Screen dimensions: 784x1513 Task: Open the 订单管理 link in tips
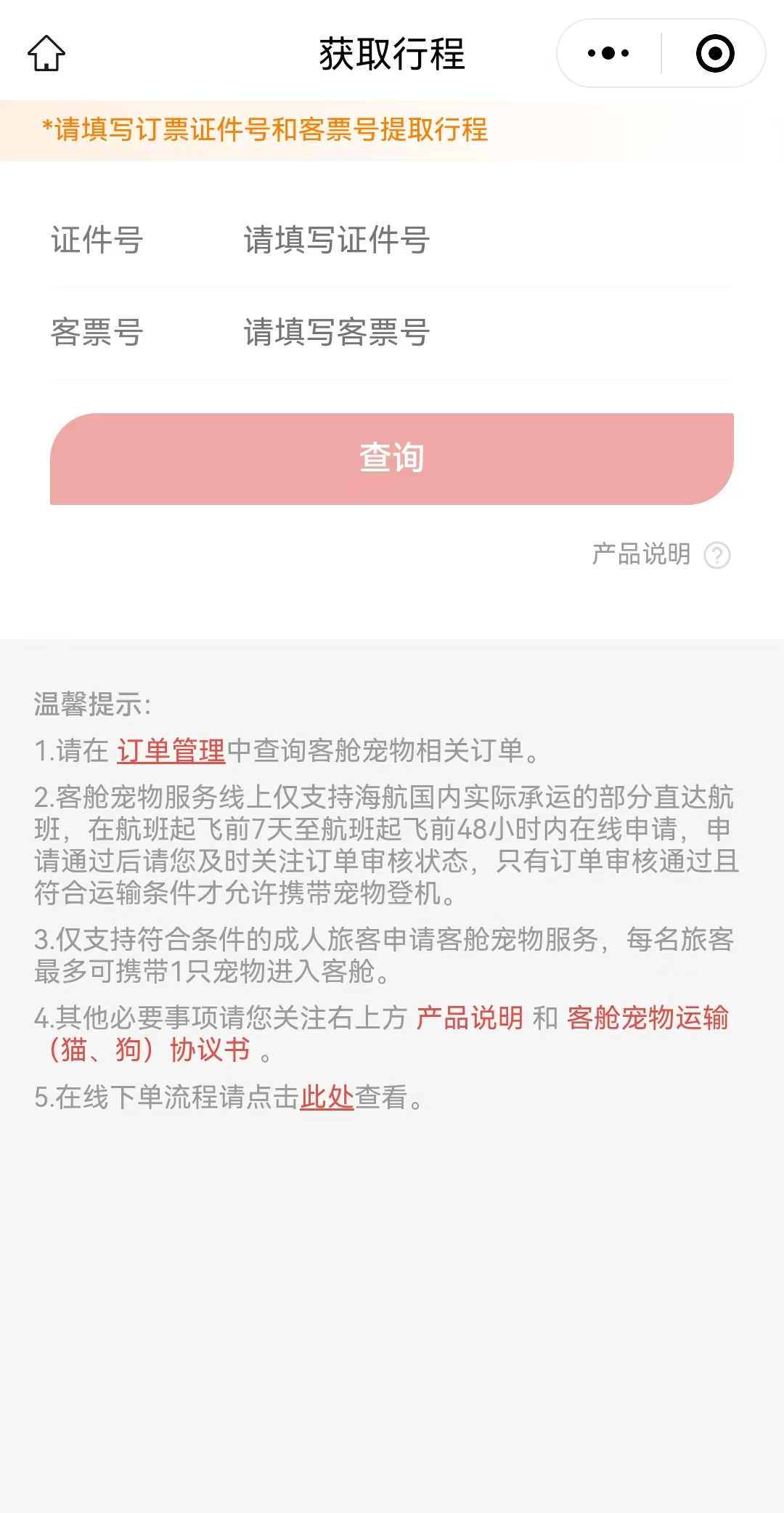pyautogui.click(x=171, y=750)
